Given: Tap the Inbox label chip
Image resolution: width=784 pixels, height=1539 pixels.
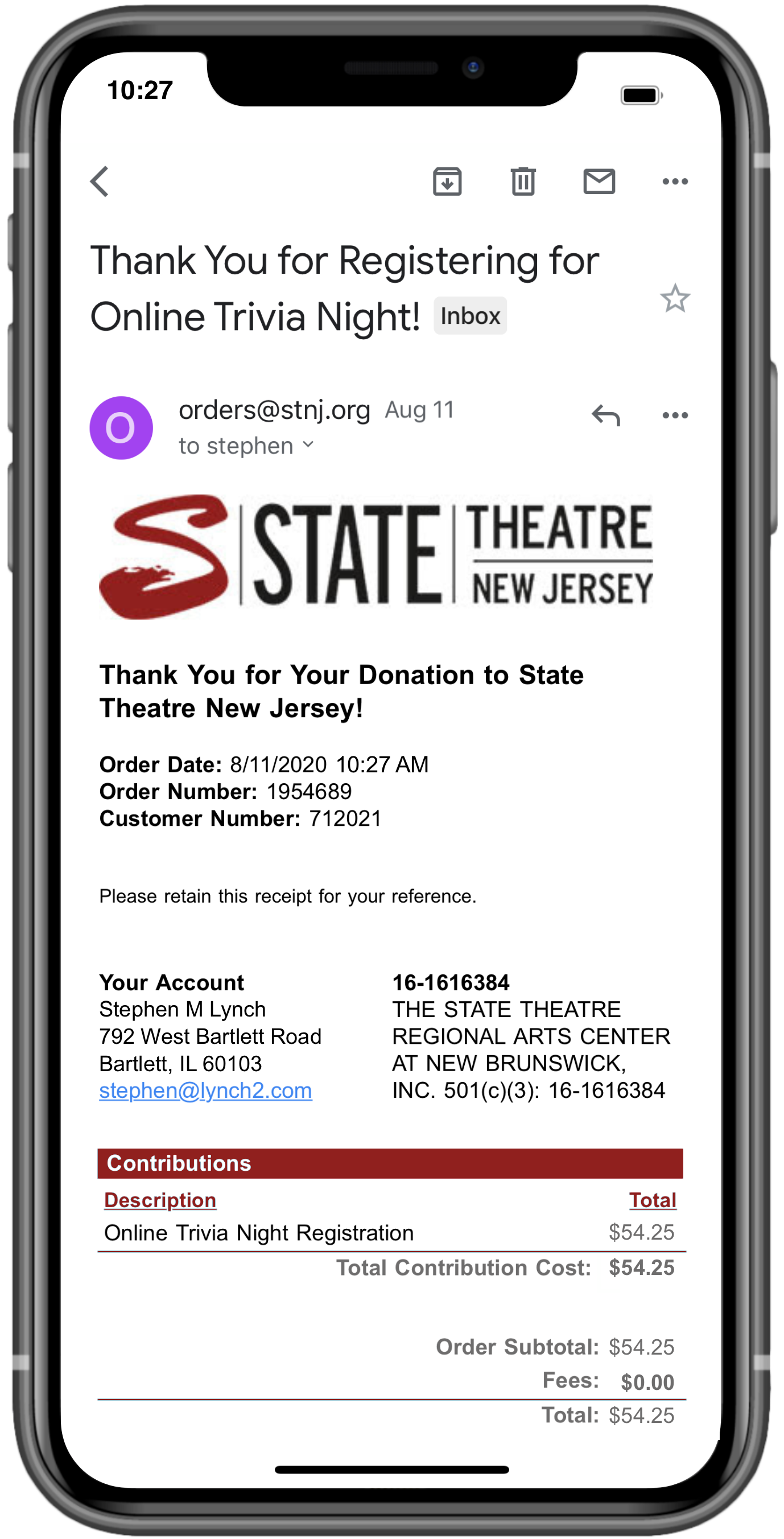Looking at the screenshot, I should pyautogui.click(x=470, y=315).
